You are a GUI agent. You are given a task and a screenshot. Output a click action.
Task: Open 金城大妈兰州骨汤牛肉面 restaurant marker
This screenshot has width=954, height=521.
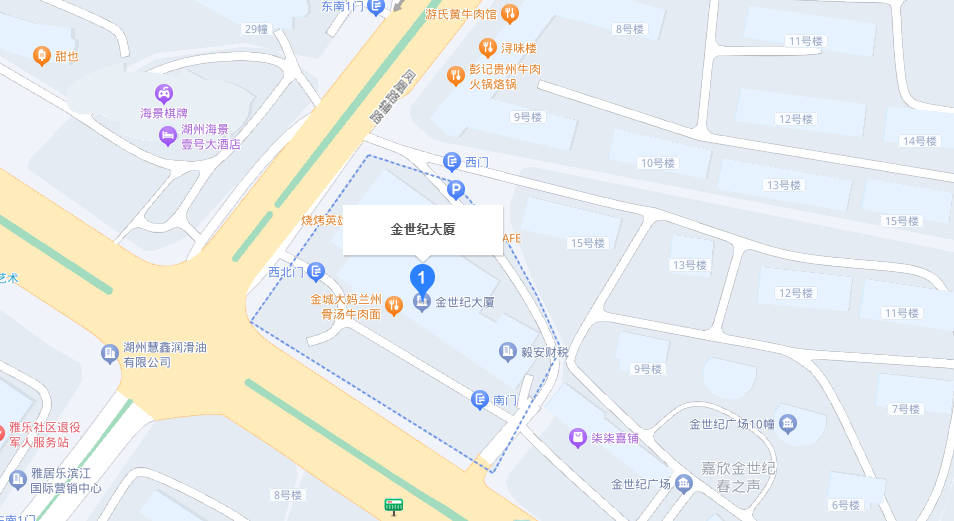[394, 305]
